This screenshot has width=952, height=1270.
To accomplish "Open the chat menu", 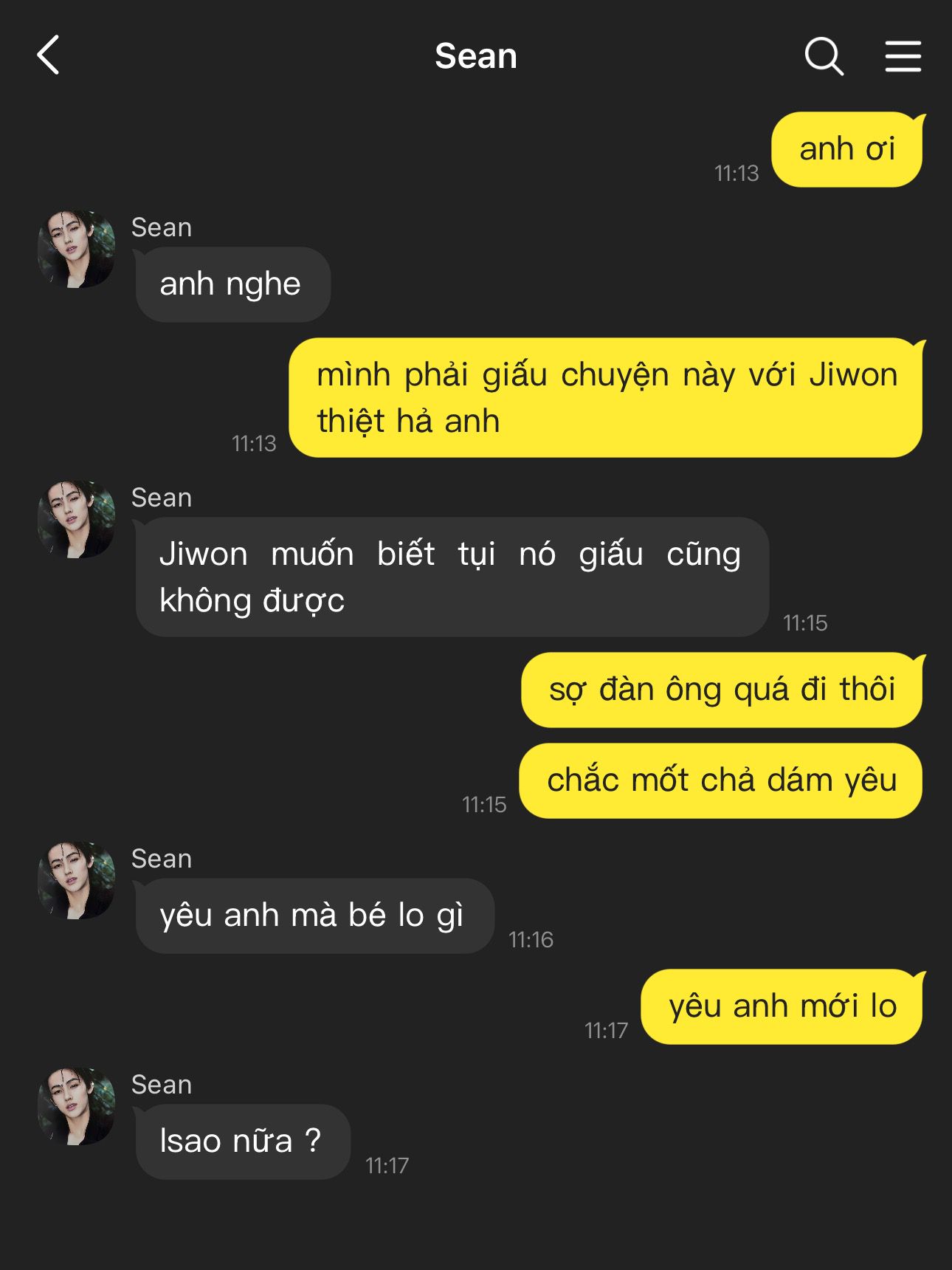I will (903, 56).
